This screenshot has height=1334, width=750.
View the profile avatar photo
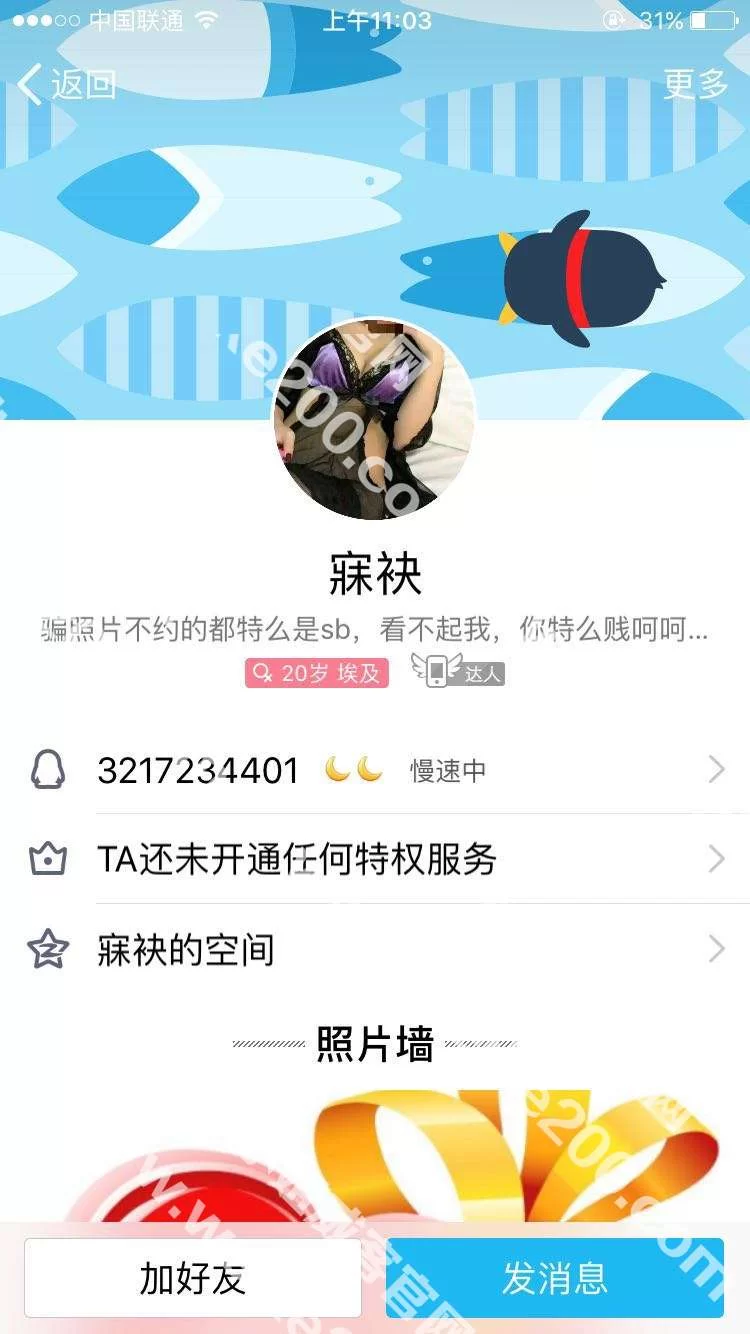tap(375, 420)
